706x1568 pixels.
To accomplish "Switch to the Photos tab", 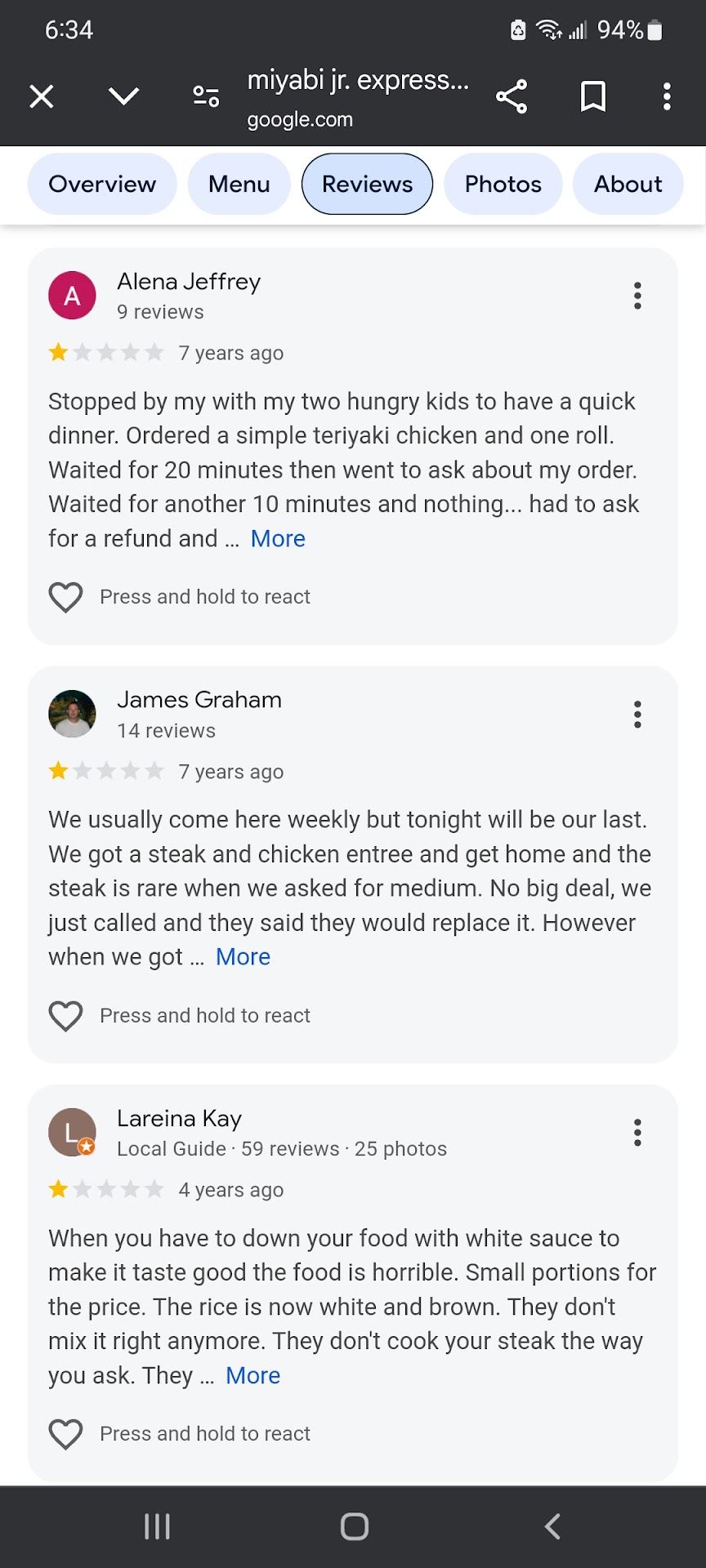I will (503, 185).
